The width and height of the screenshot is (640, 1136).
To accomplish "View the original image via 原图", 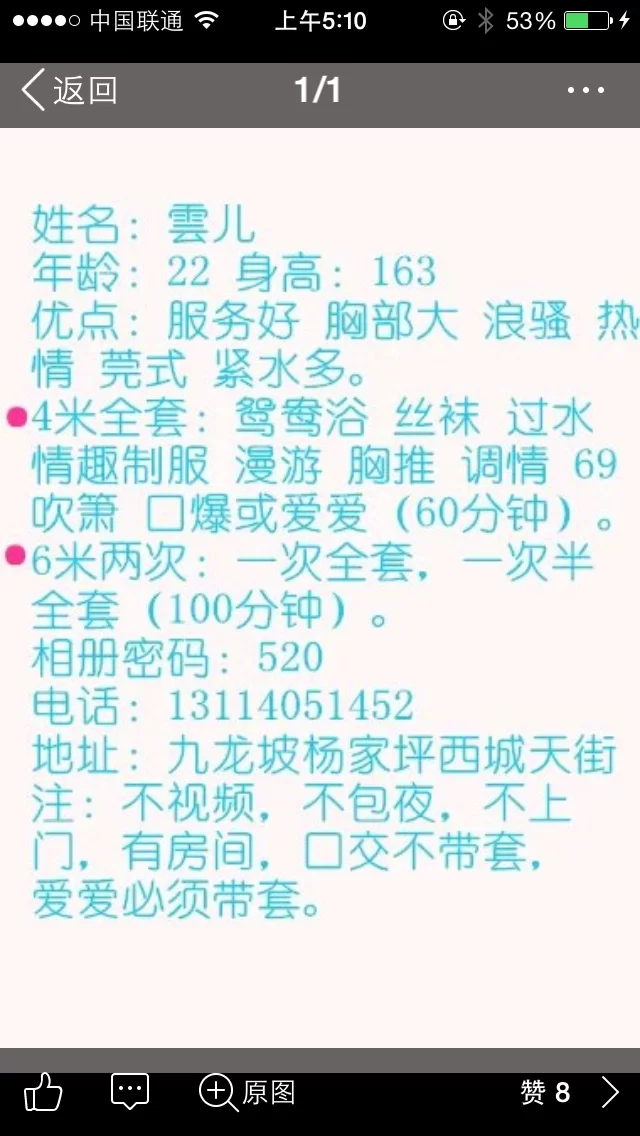I will pyautogui.click(x=247, y=1092).
